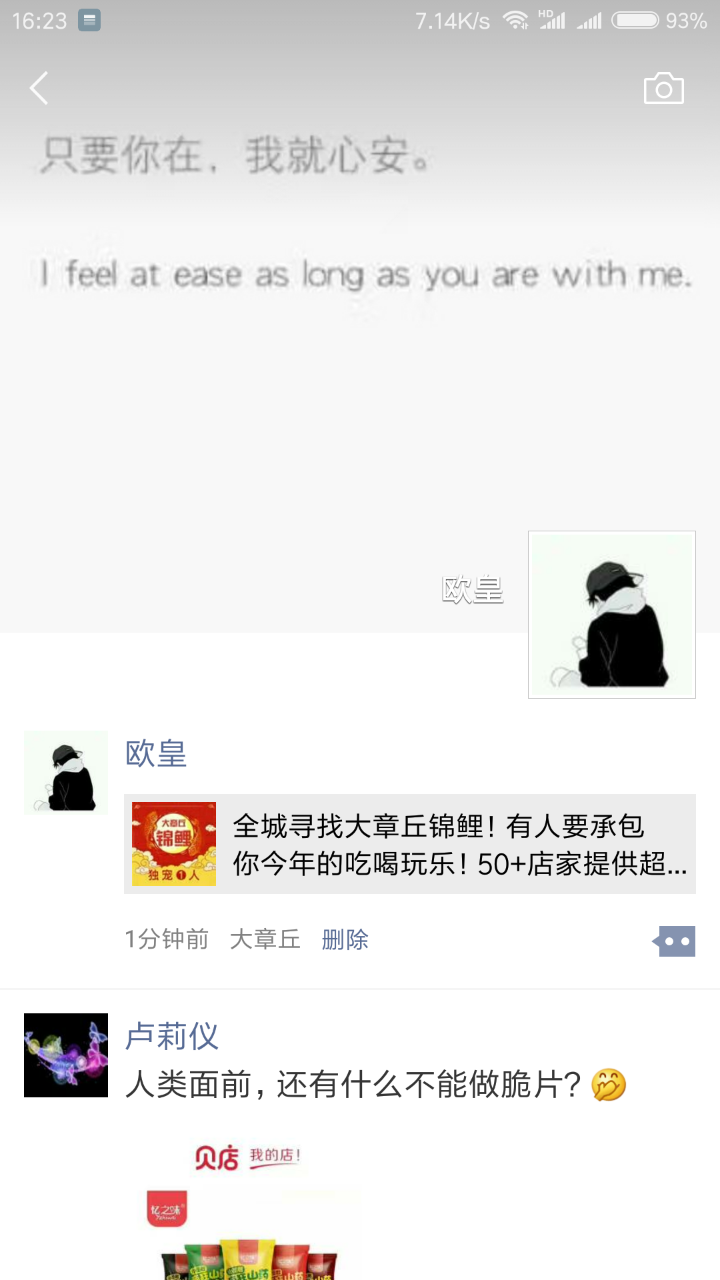Go back using the top-left arrow
The height and width of the screenshot is (1280, 720).
[x=39, y=89]
